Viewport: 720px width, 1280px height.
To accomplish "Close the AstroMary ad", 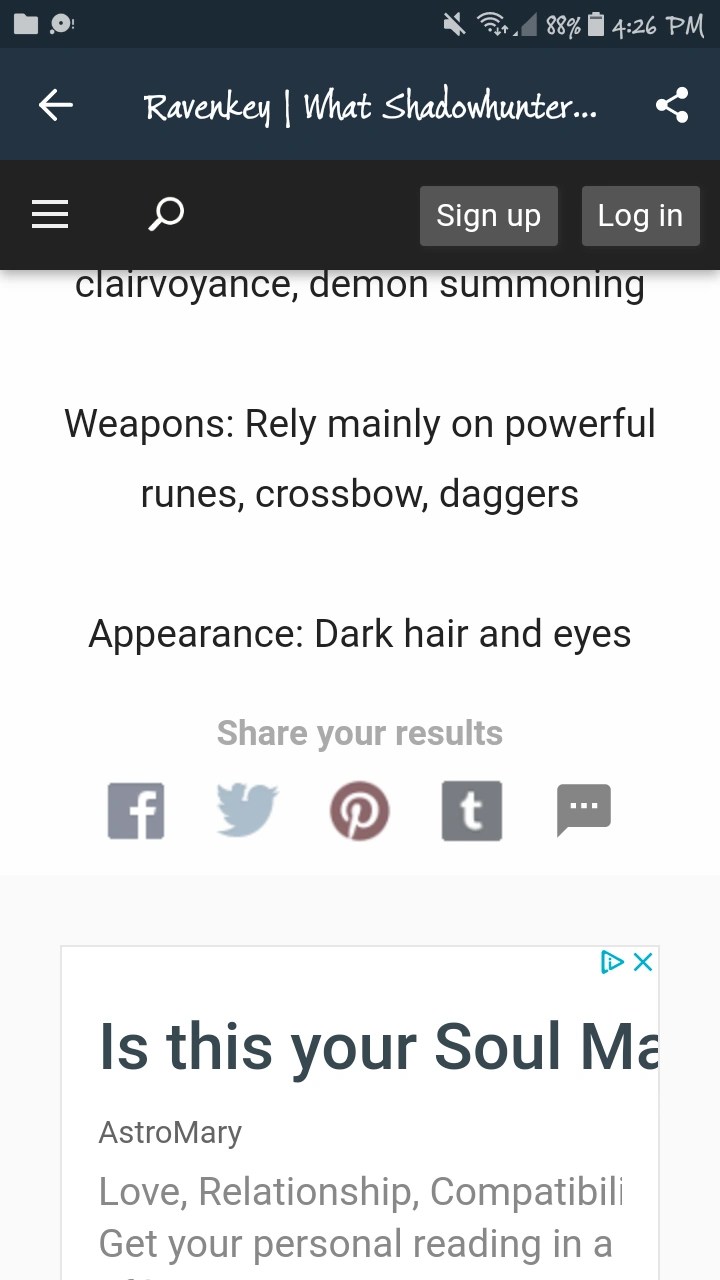I will click(x=643, y=962).
